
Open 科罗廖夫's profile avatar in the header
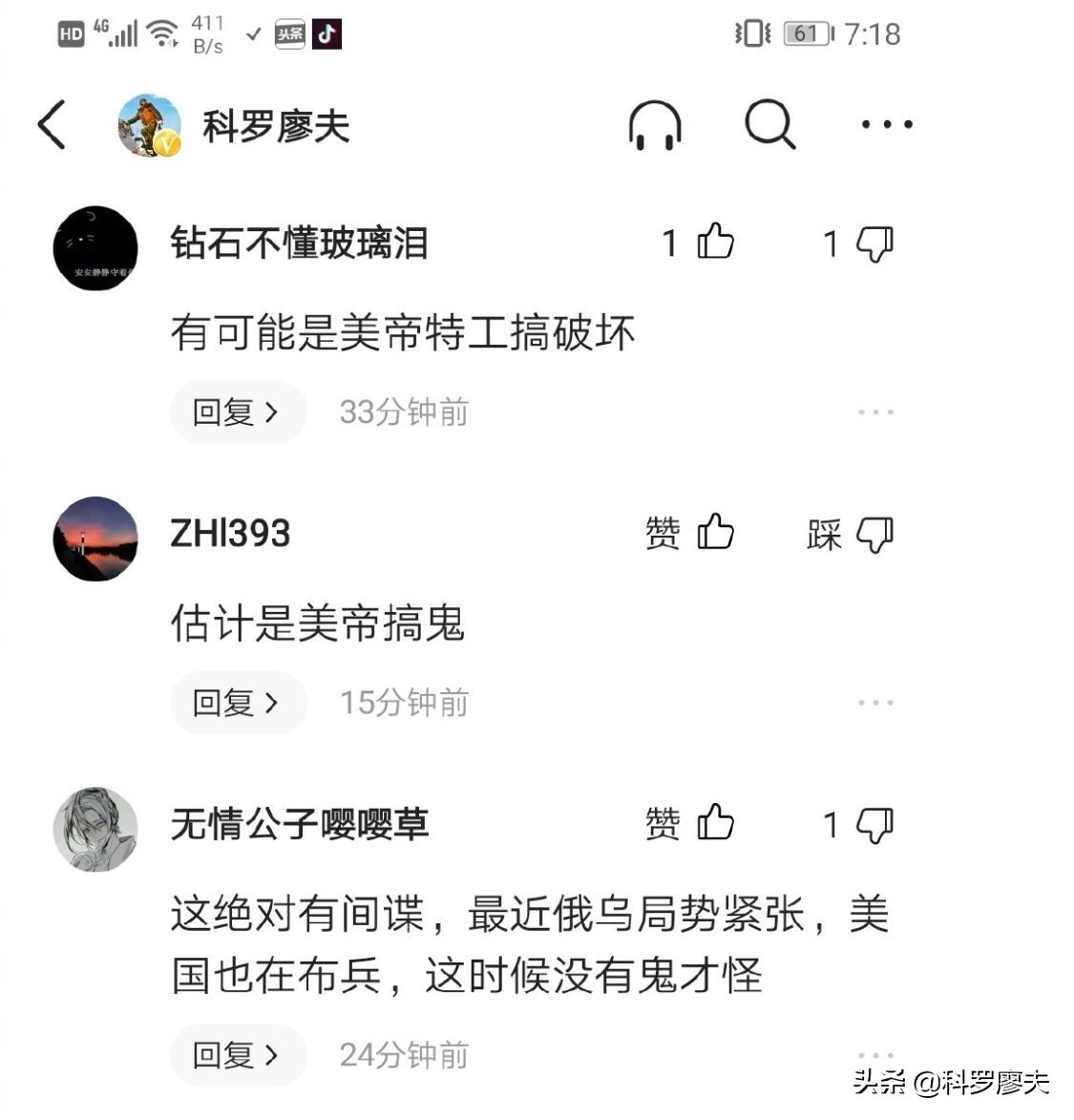click(149, 125)
